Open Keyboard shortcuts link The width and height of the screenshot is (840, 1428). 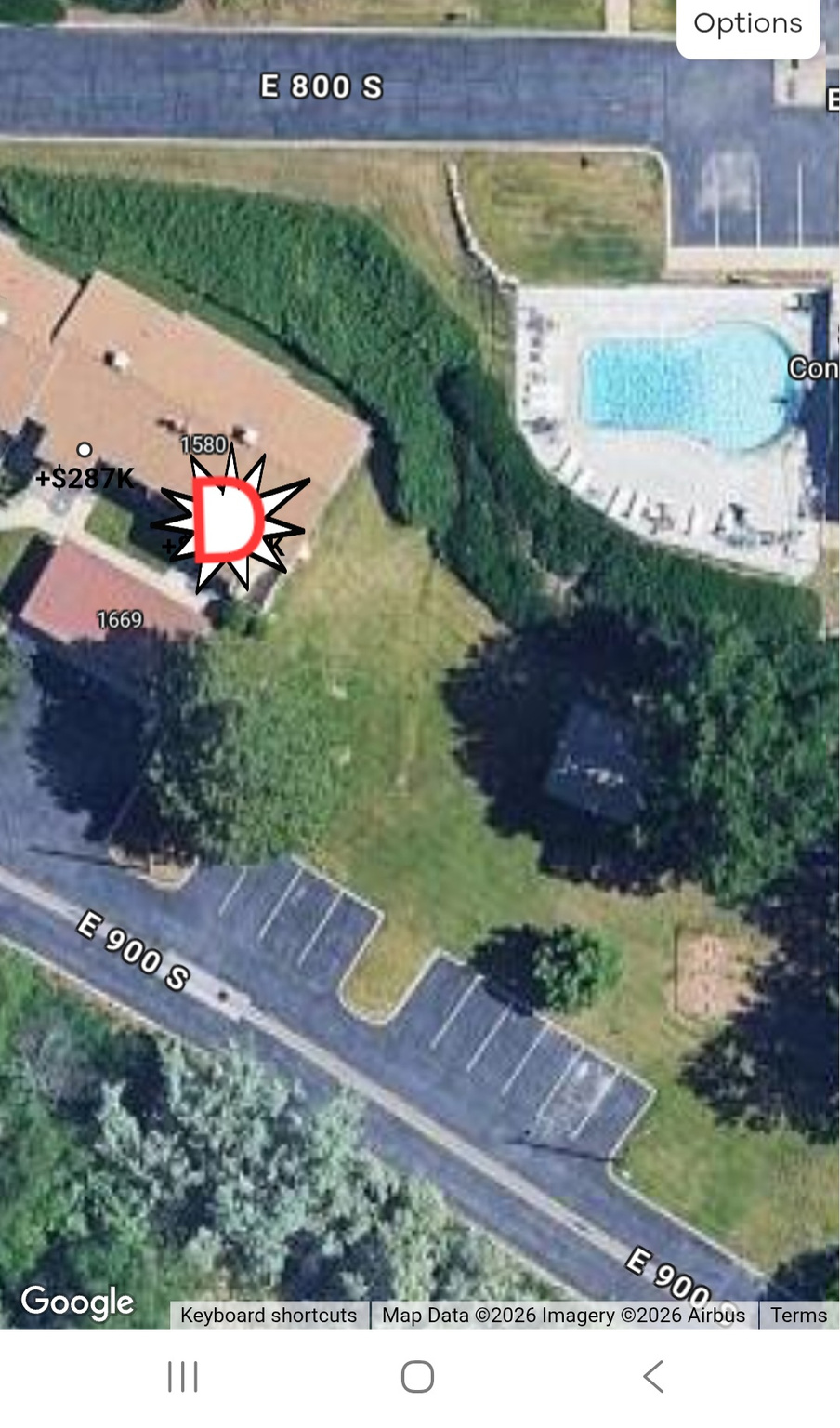point(269,1315)
